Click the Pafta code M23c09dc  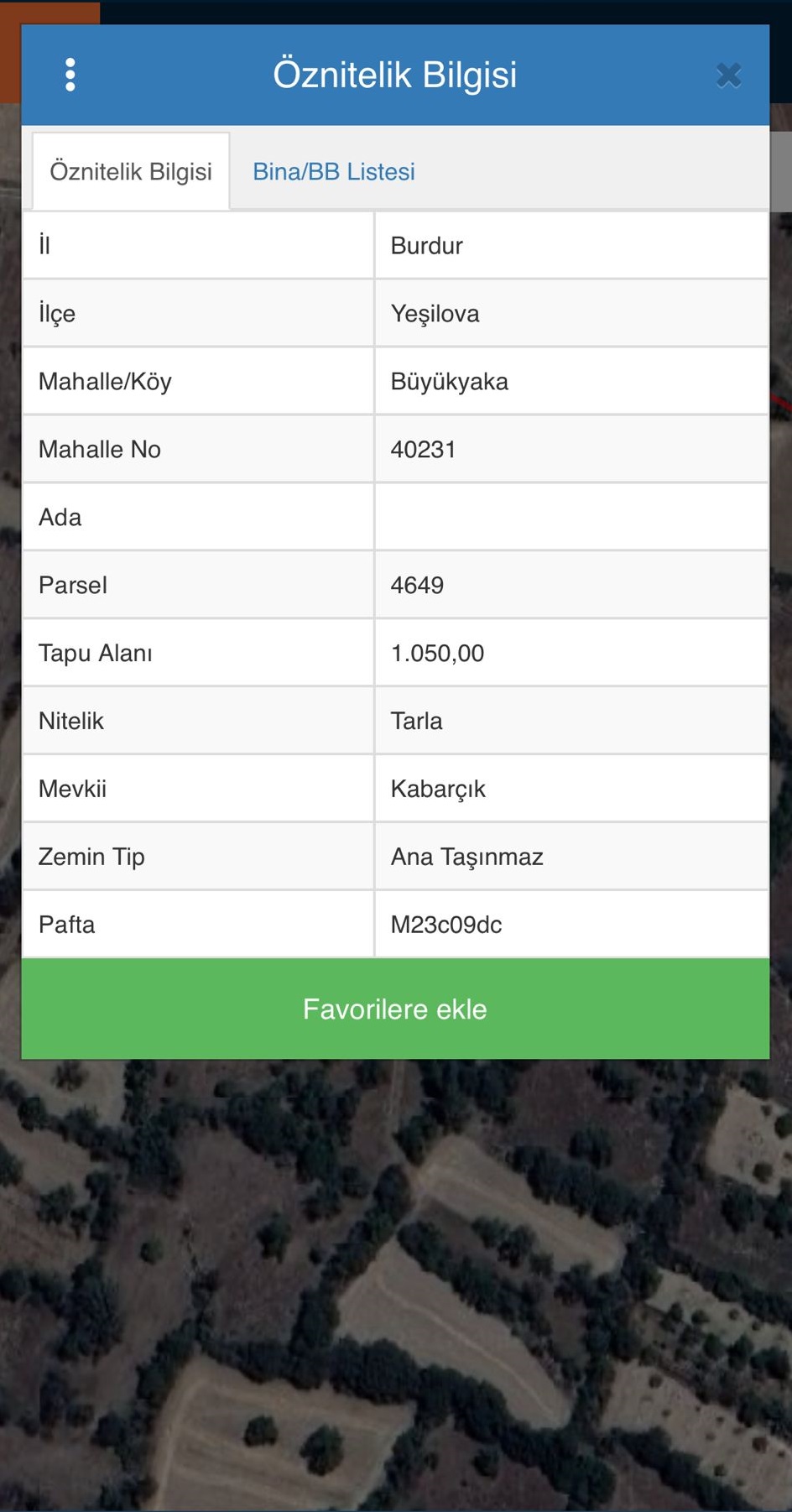(x=571, y=924)
